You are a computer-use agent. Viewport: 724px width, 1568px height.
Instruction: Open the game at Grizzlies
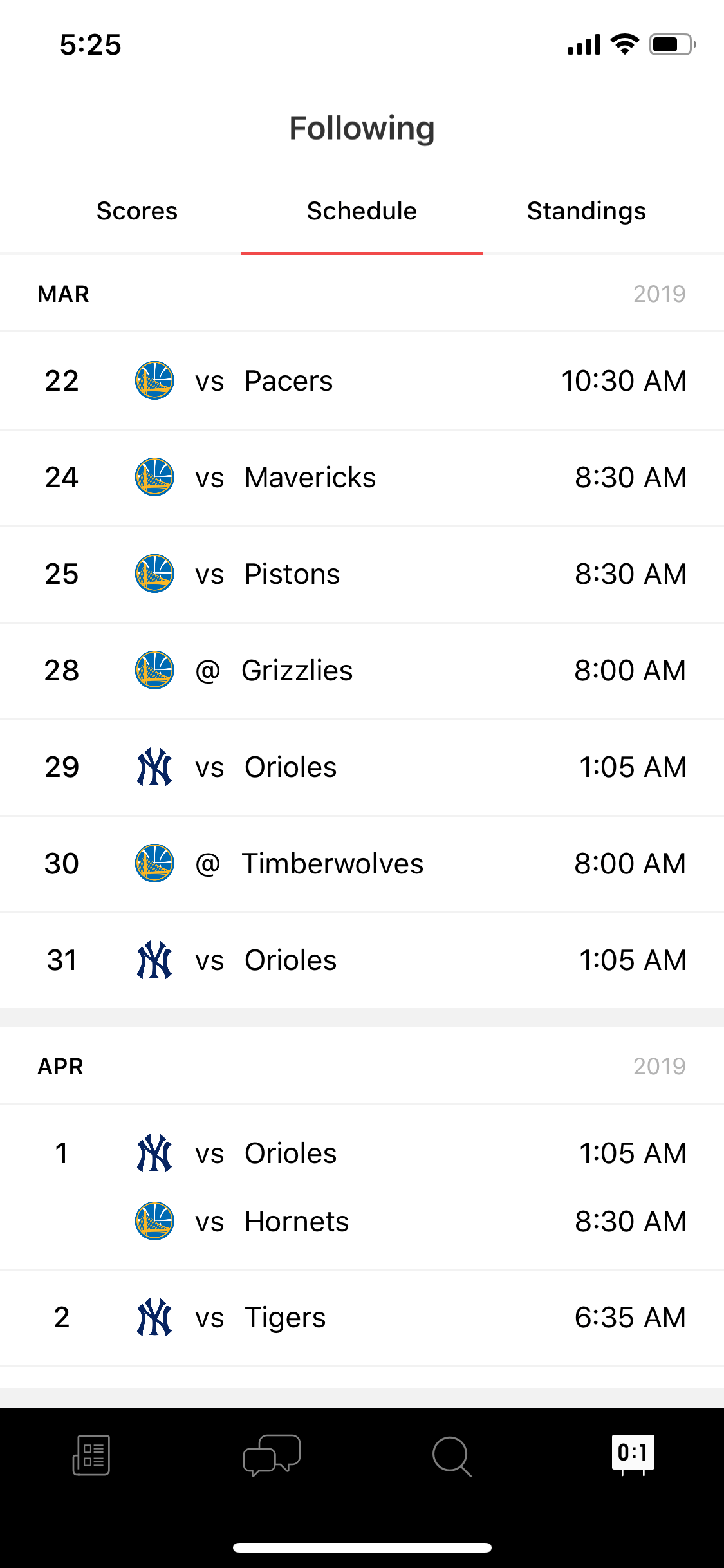pos(362,670)
